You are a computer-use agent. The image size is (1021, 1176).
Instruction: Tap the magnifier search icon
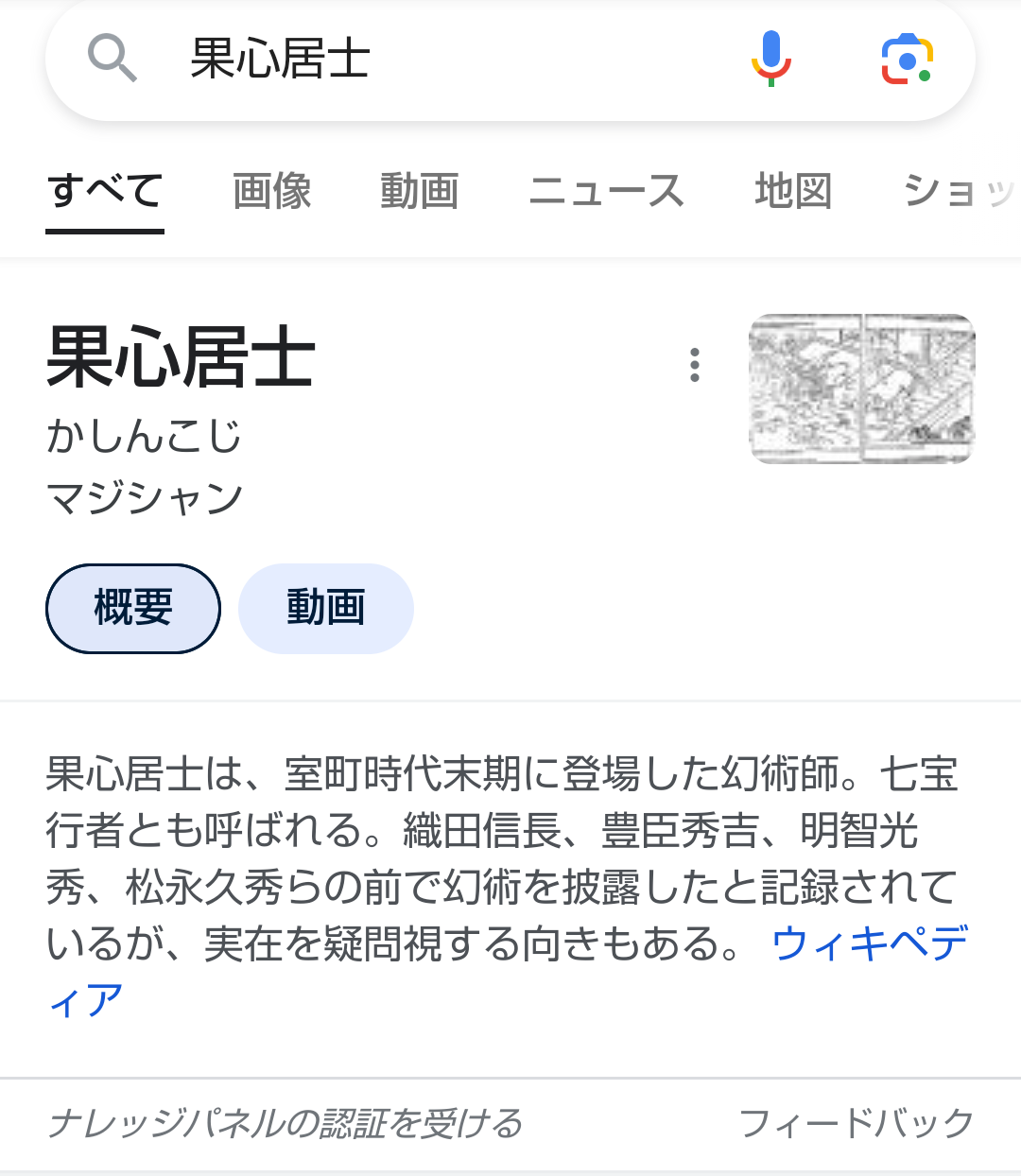[112, 59]
